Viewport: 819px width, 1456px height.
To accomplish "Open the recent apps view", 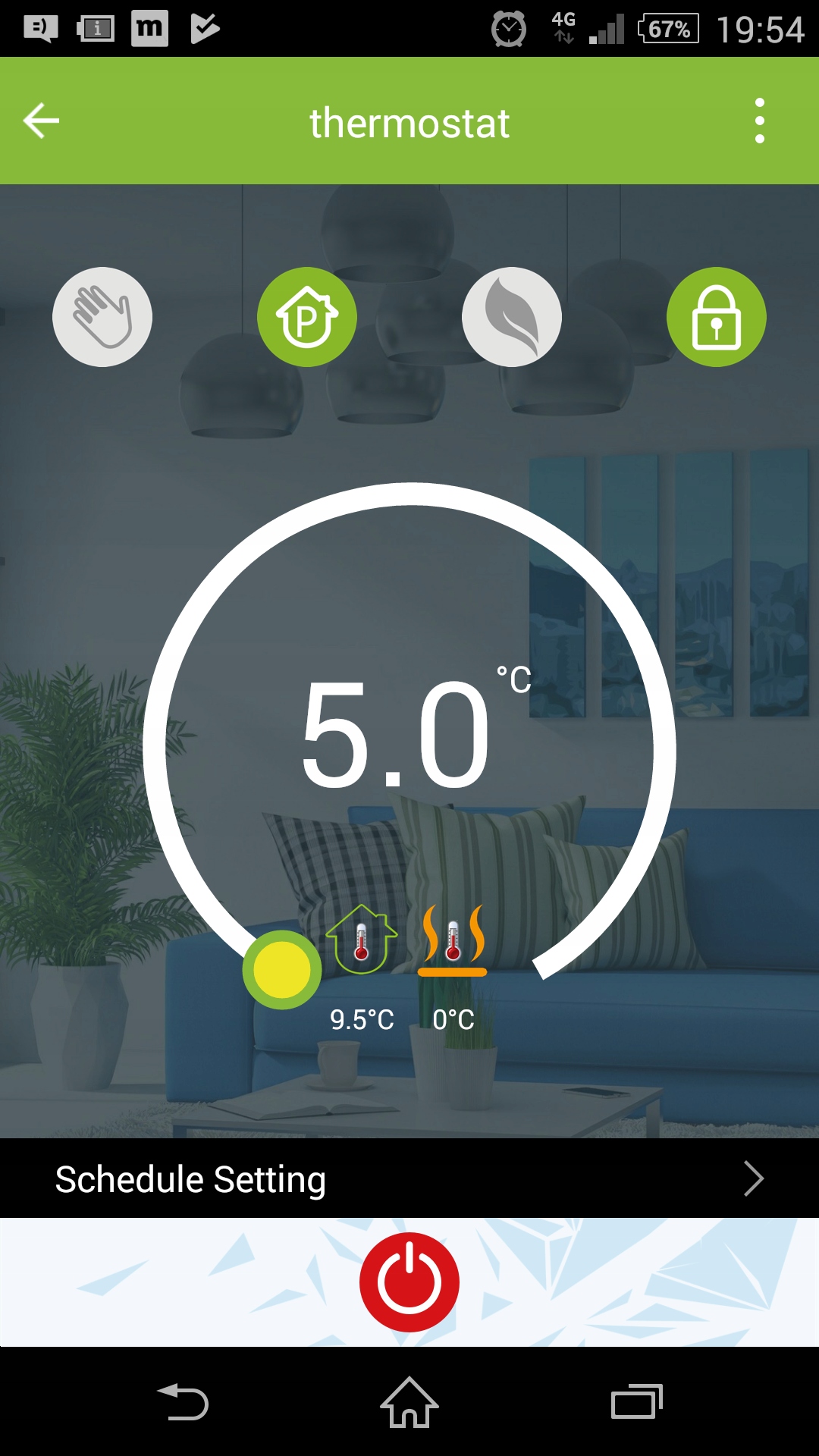I will [x=637, y=1402].
